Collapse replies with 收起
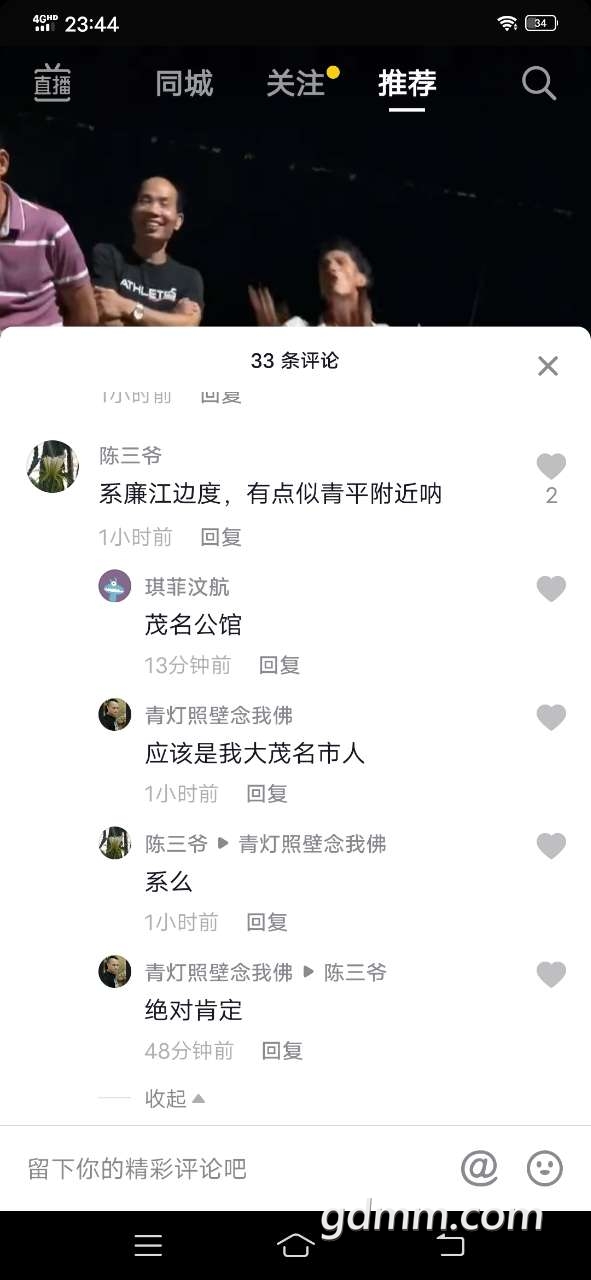This screenshot has height=1280, width=591. [175, 1098]
